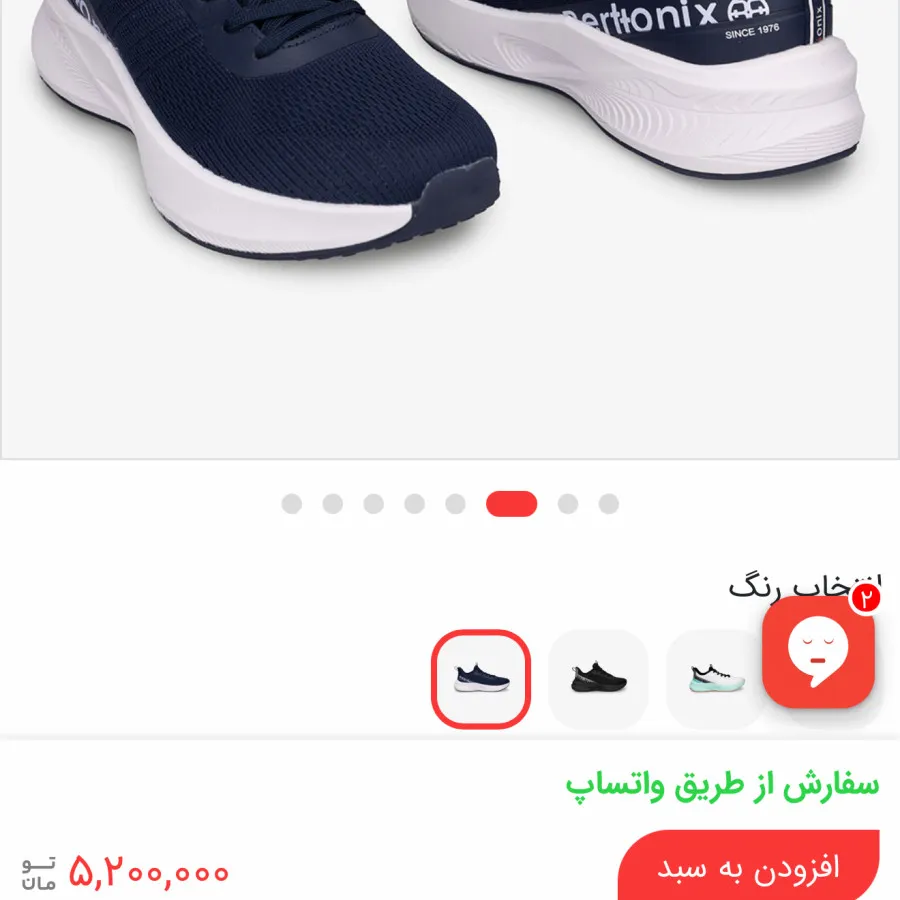900x900 pixels.
Task: Select the white and mint shoe color
Action: (714, 678)
